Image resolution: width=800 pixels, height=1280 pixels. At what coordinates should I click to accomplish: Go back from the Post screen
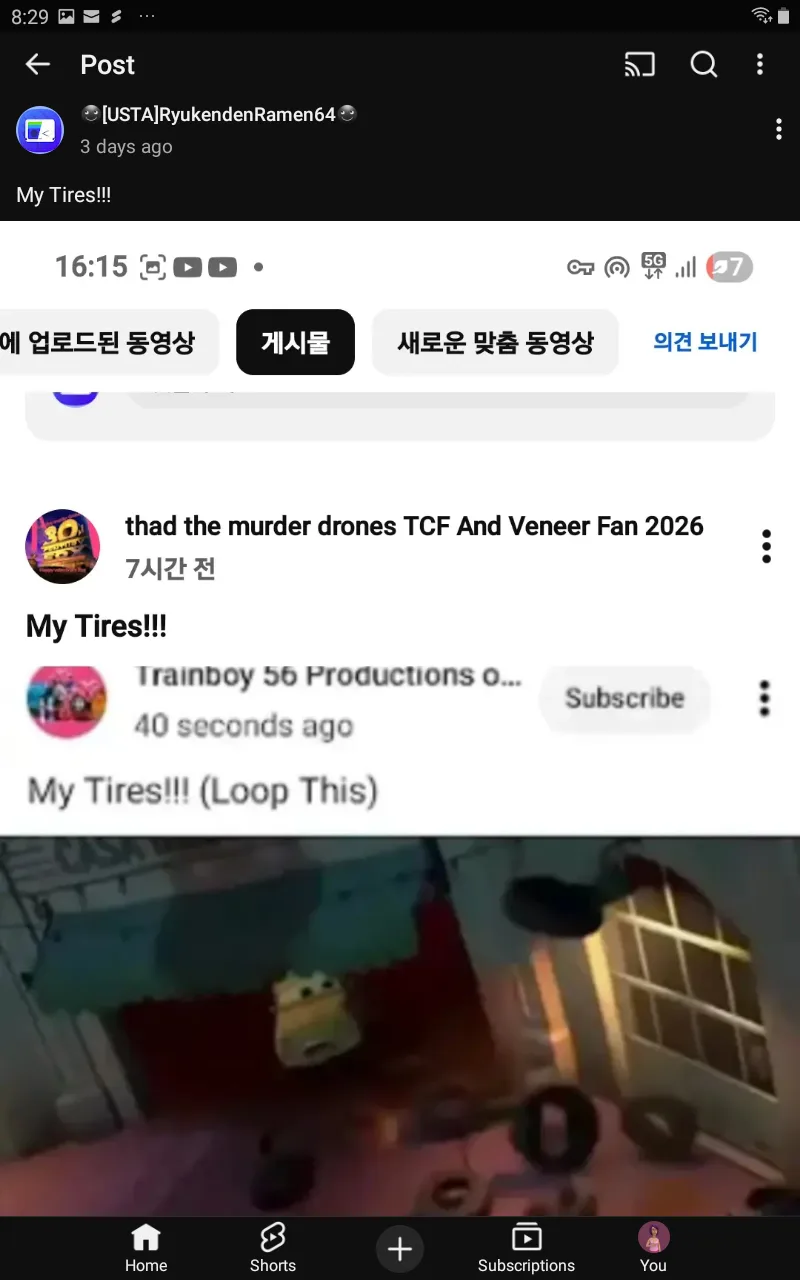[x=37, y=65]
